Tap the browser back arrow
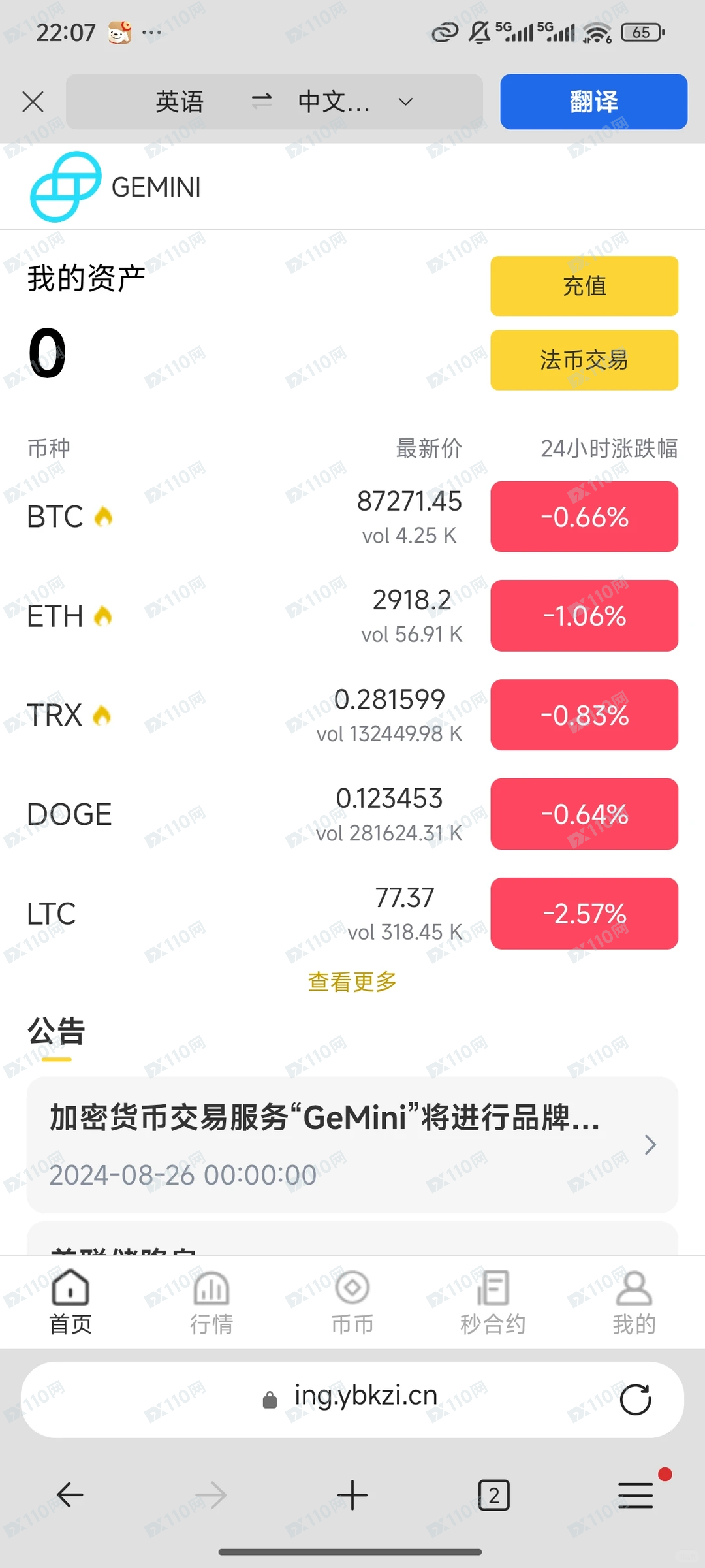 (x=70, y=1496)
